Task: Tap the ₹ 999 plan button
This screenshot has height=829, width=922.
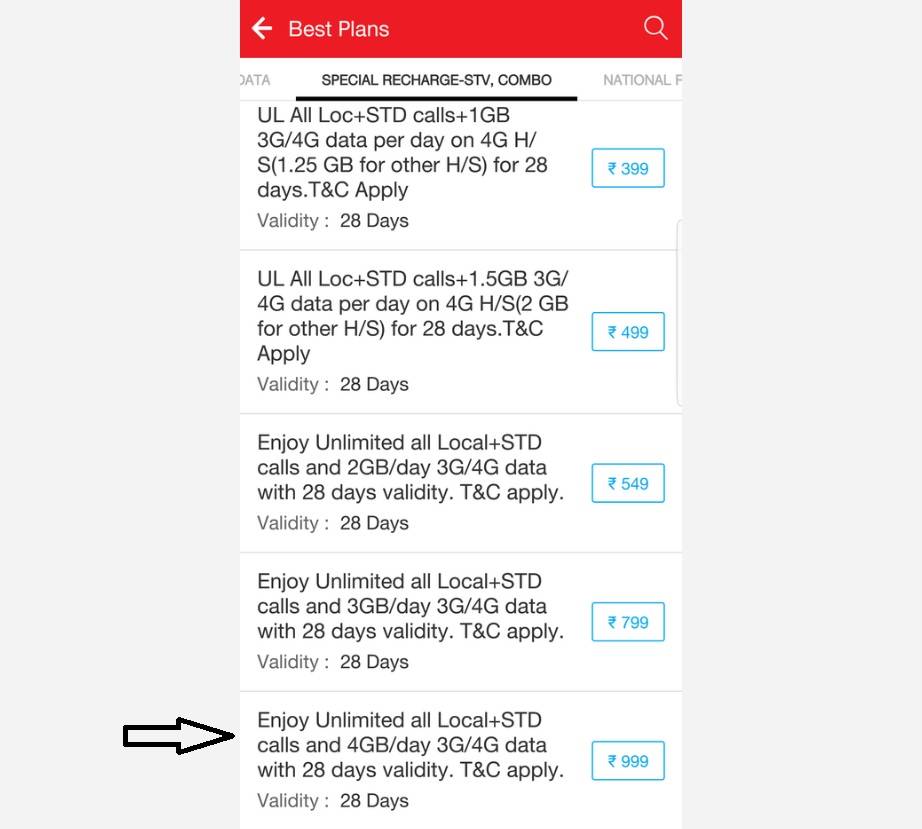Action: click(628, 761)
